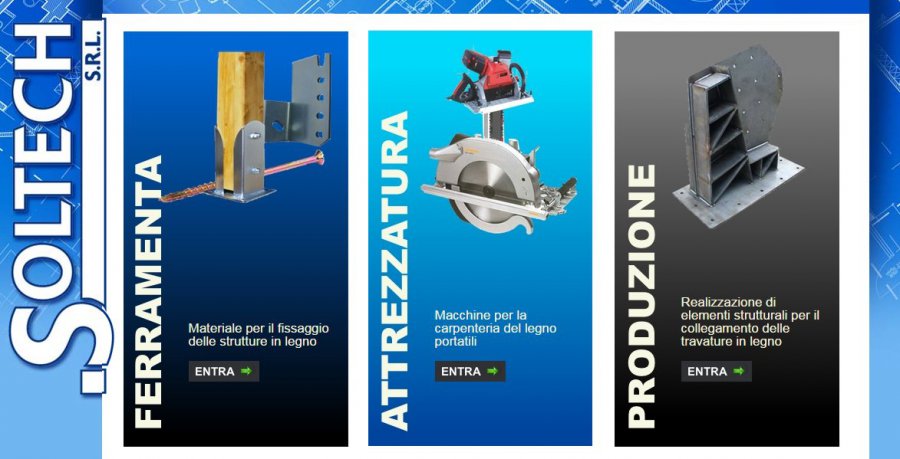Tap ENTRA under the Ferramenta description

[224, 371]
